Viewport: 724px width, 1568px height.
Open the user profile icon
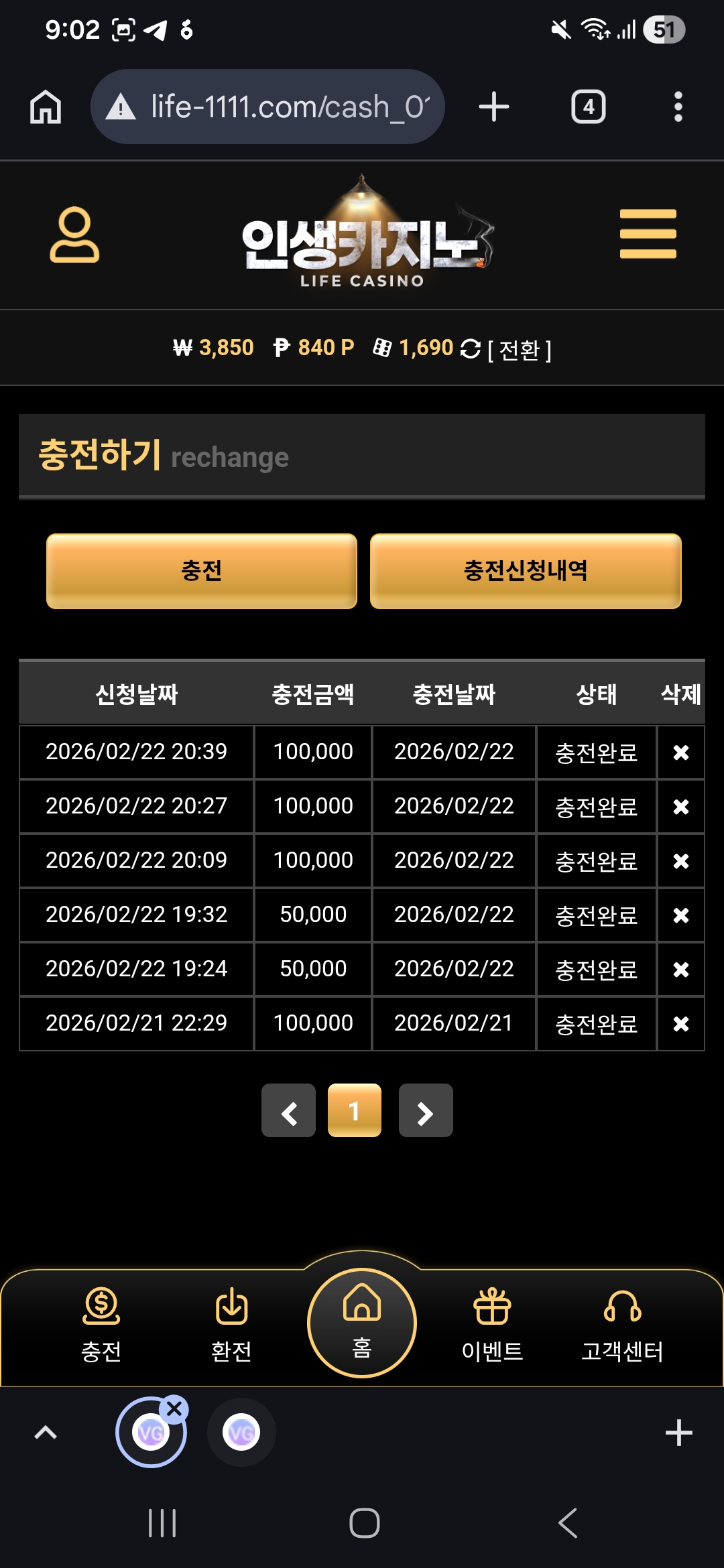[x=74, y=236]
